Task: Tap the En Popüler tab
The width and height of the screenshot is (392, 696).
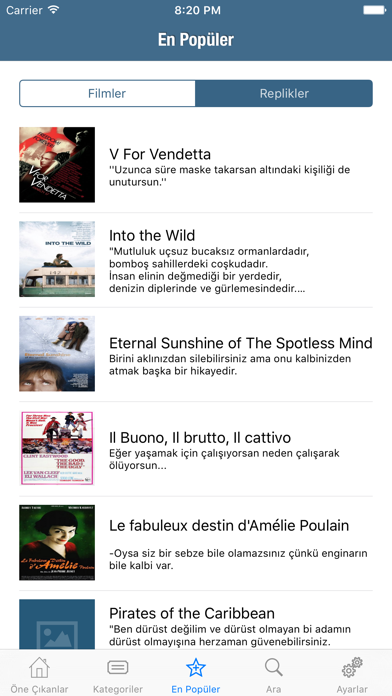Action: 196,674
